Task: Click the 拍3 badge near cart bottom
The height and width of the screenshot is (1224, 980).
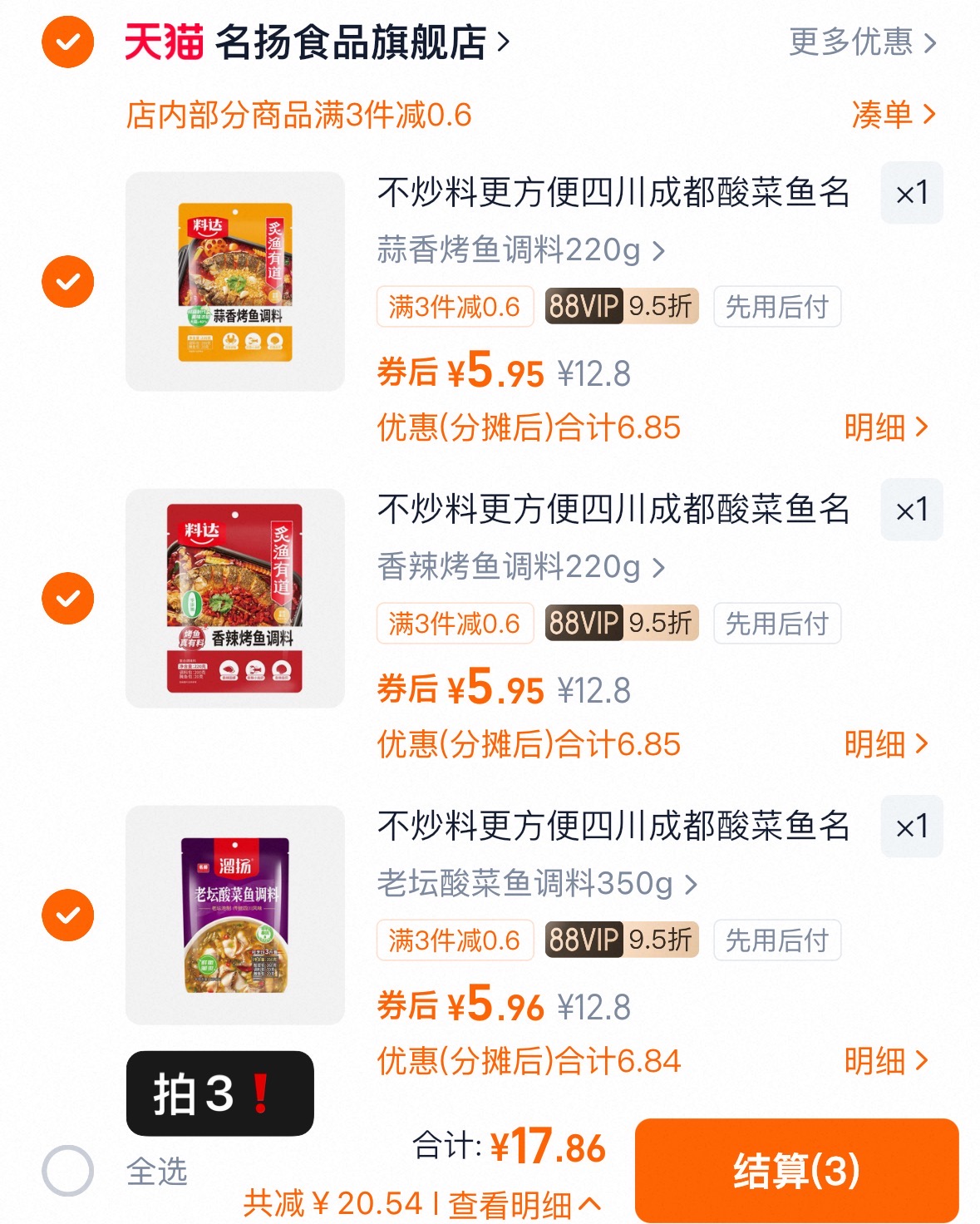Action: pos(219,1093)
